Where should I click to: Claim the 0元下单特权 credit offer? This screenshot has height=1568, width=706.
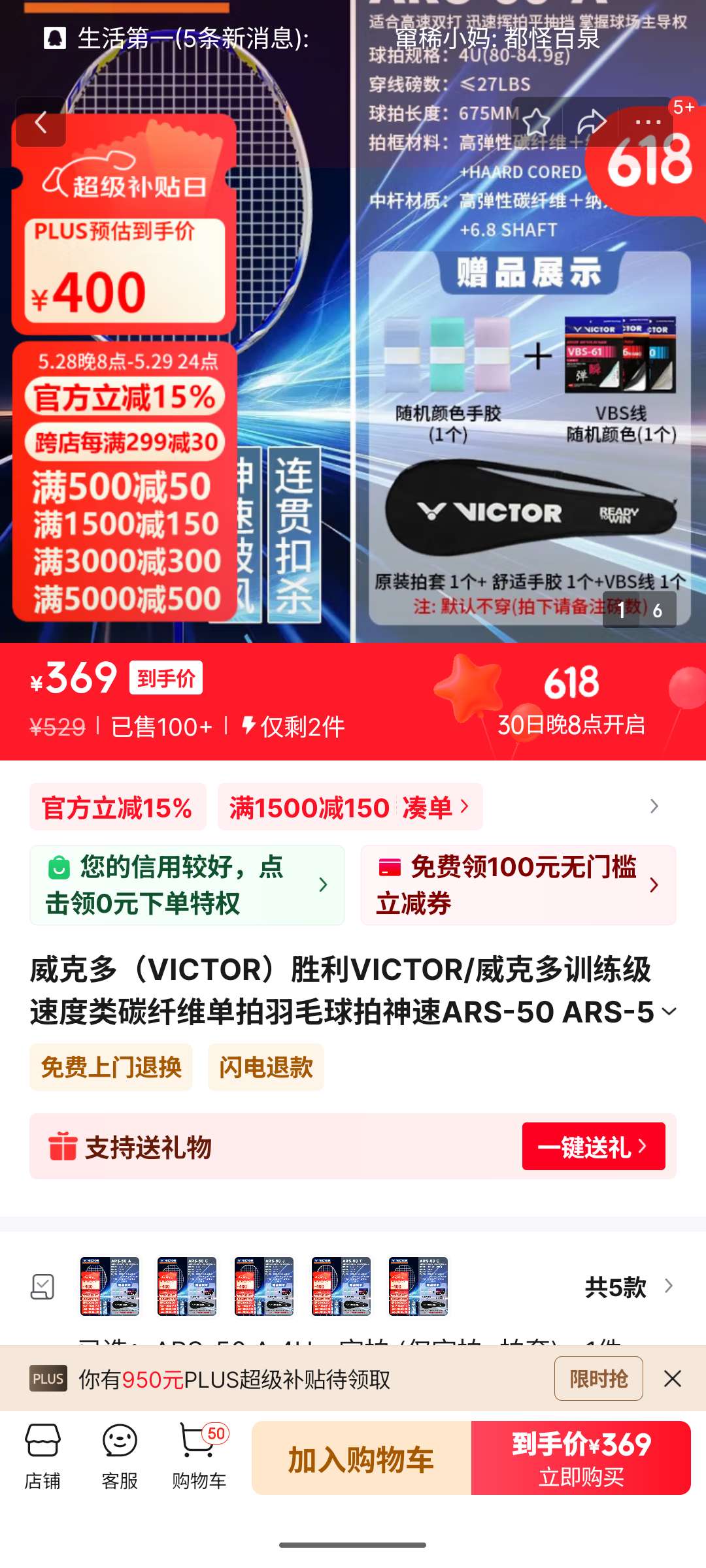(x=187, y=885)
